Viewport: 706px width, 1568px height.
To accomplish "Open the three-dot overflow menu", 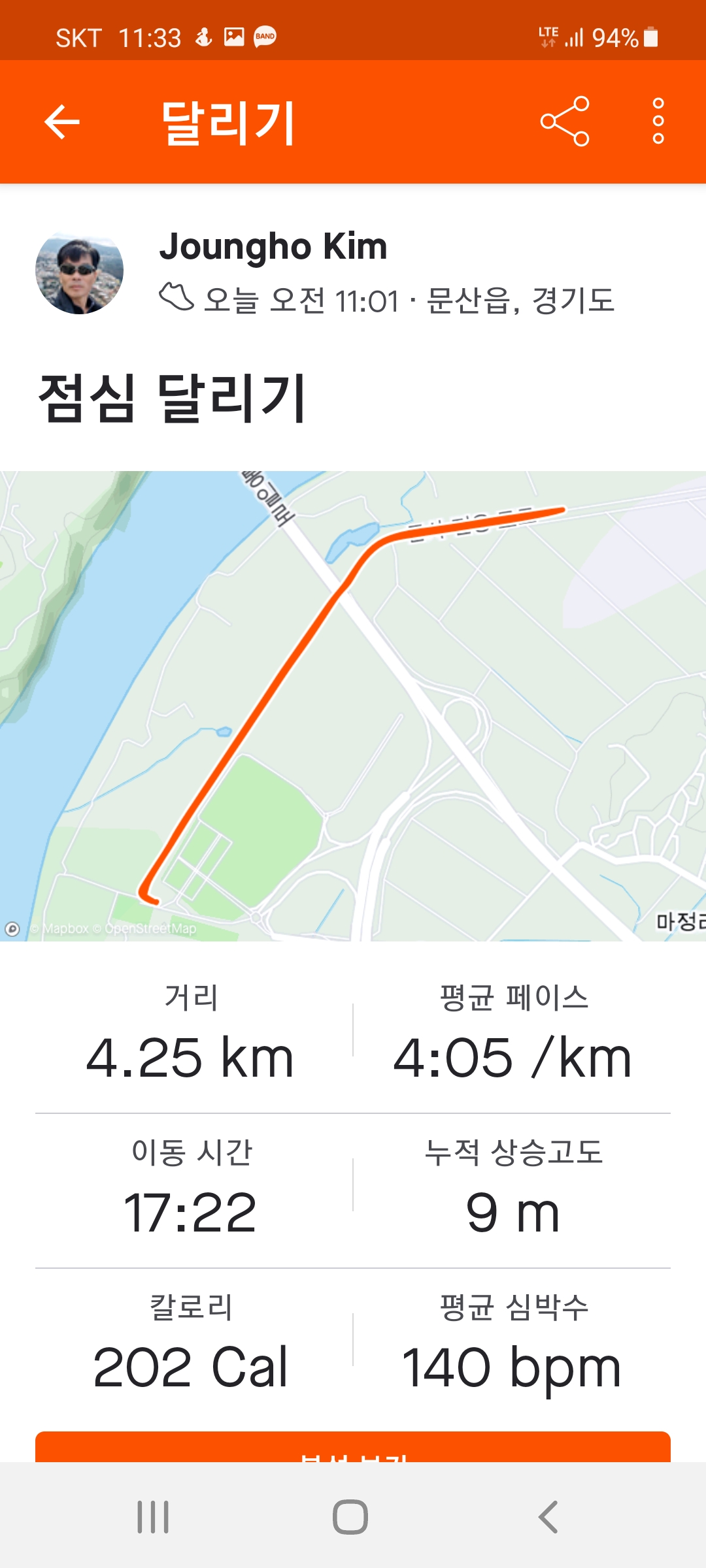I will tap(658, 122).
